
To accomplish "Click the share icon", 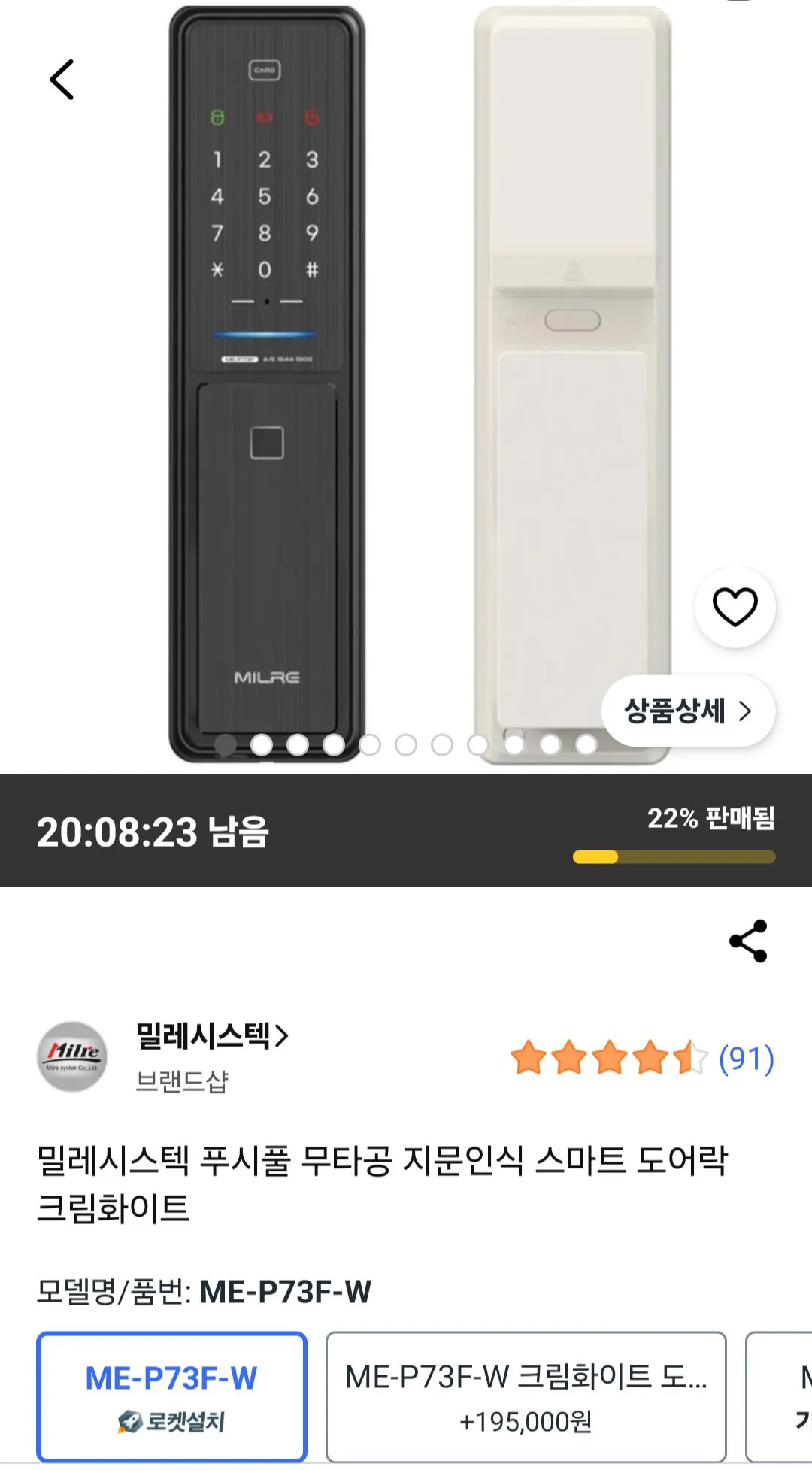I will click(x=747, y=940).
